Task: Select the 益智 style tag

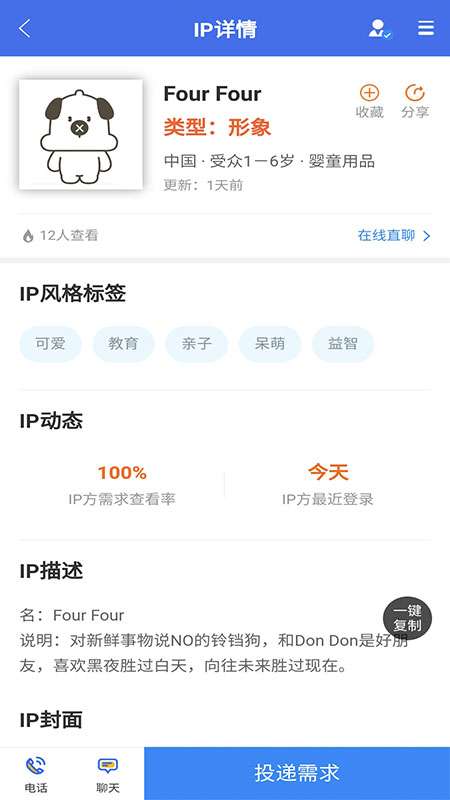Action: (343, 344)
